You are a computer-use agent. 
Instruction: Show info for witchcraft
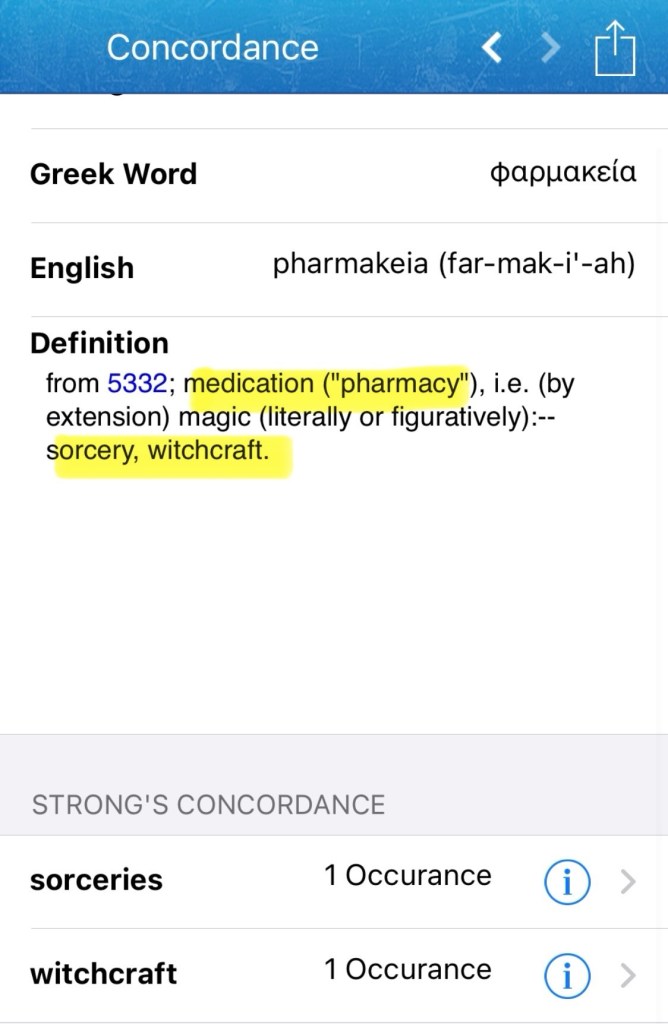tap(567, 974)
